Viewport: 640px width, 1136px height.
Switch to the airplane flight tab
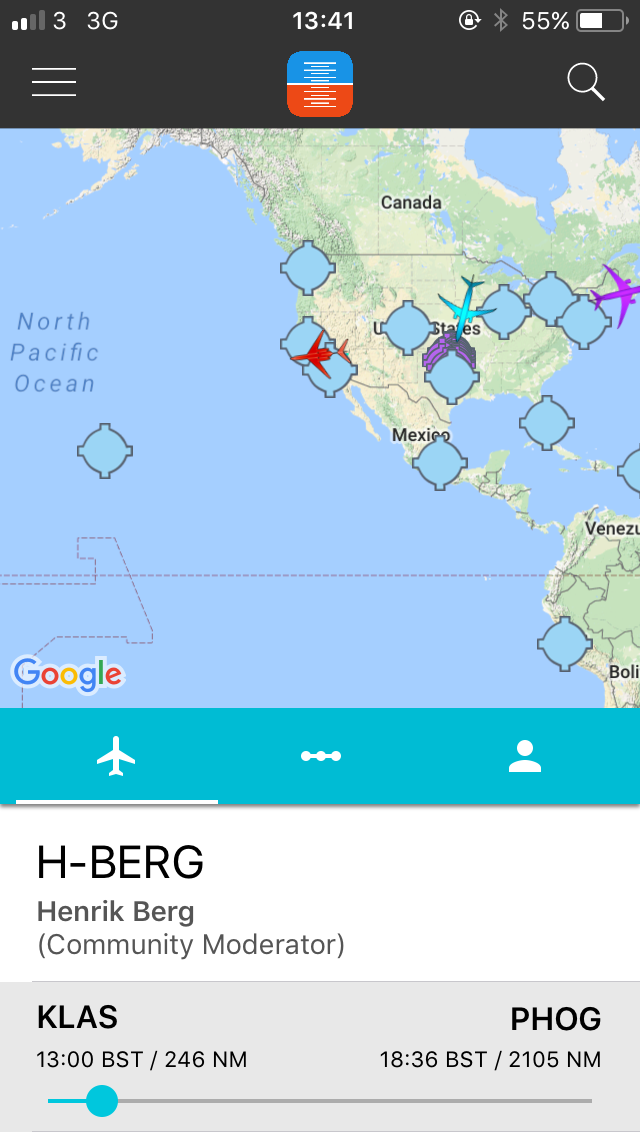(117, 756)
